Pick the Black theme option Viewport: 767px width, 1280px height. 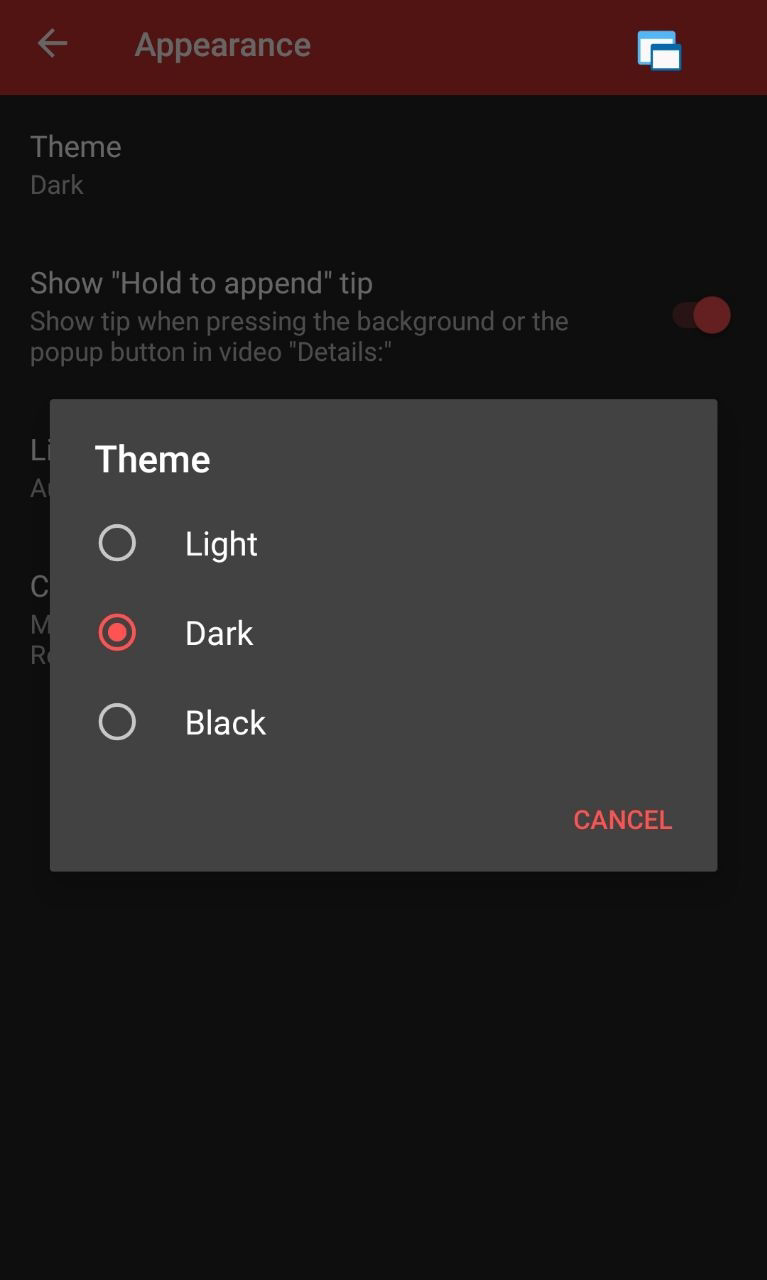click(383, 722)
